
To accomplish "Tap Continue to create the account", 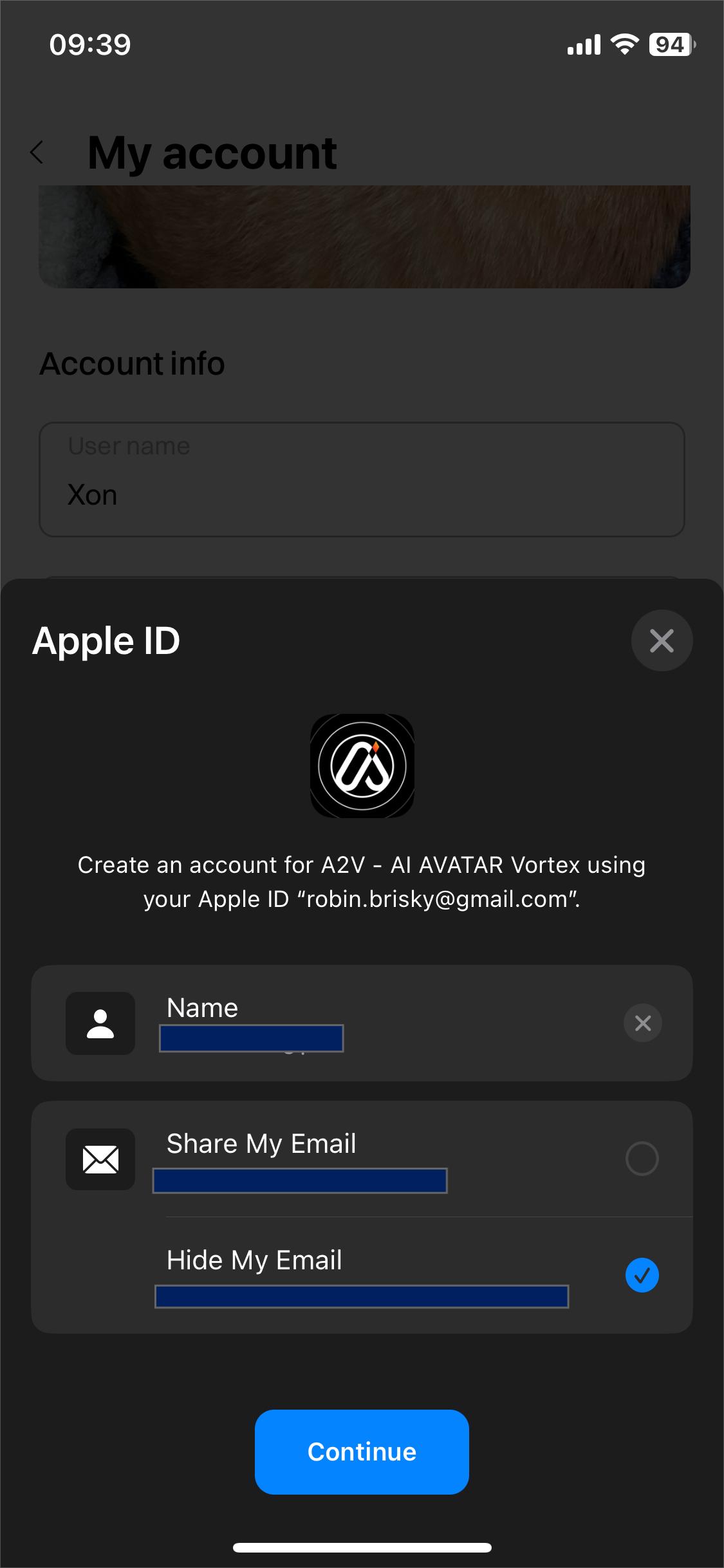I will point(362,1451).
